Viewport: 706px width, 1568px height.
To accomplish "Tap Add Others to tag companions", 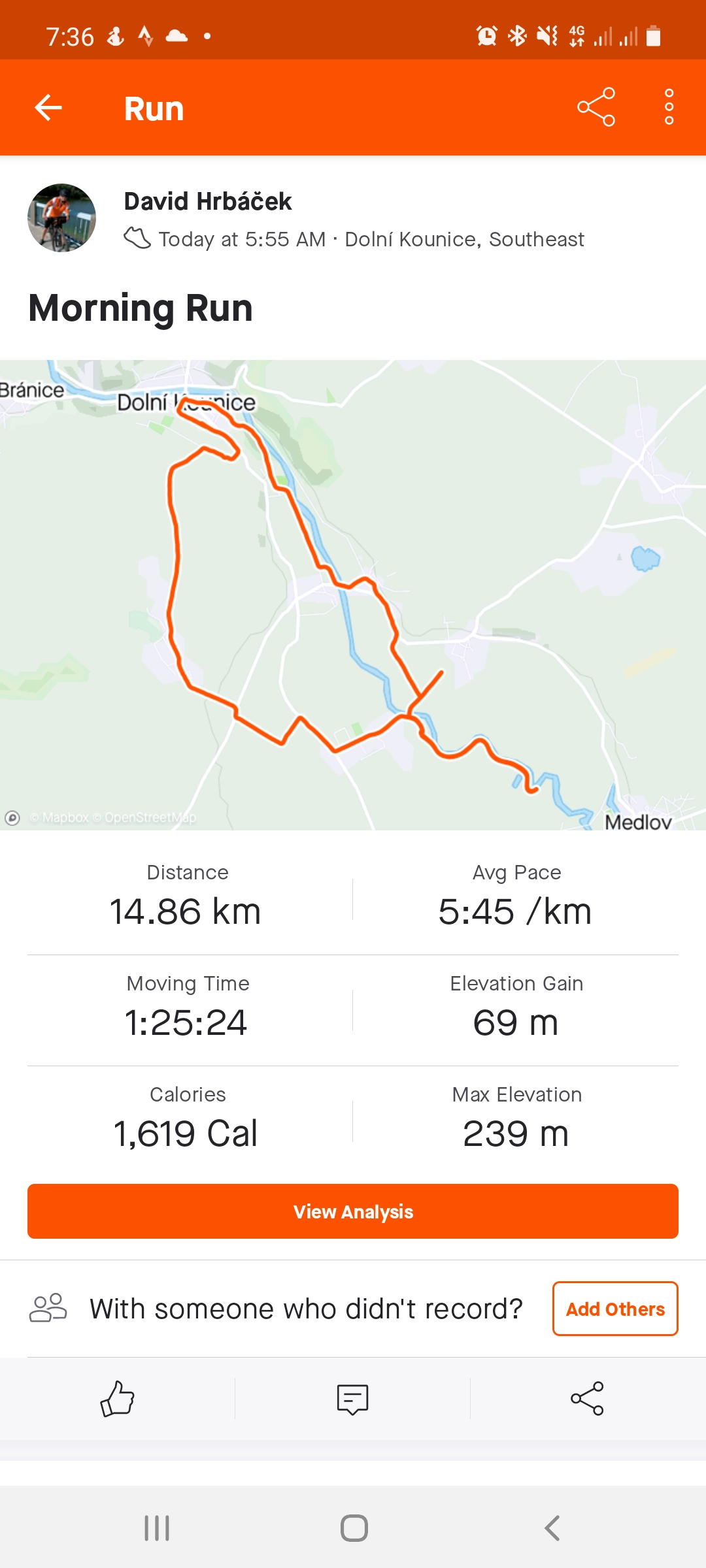I will click(614, 1309).
